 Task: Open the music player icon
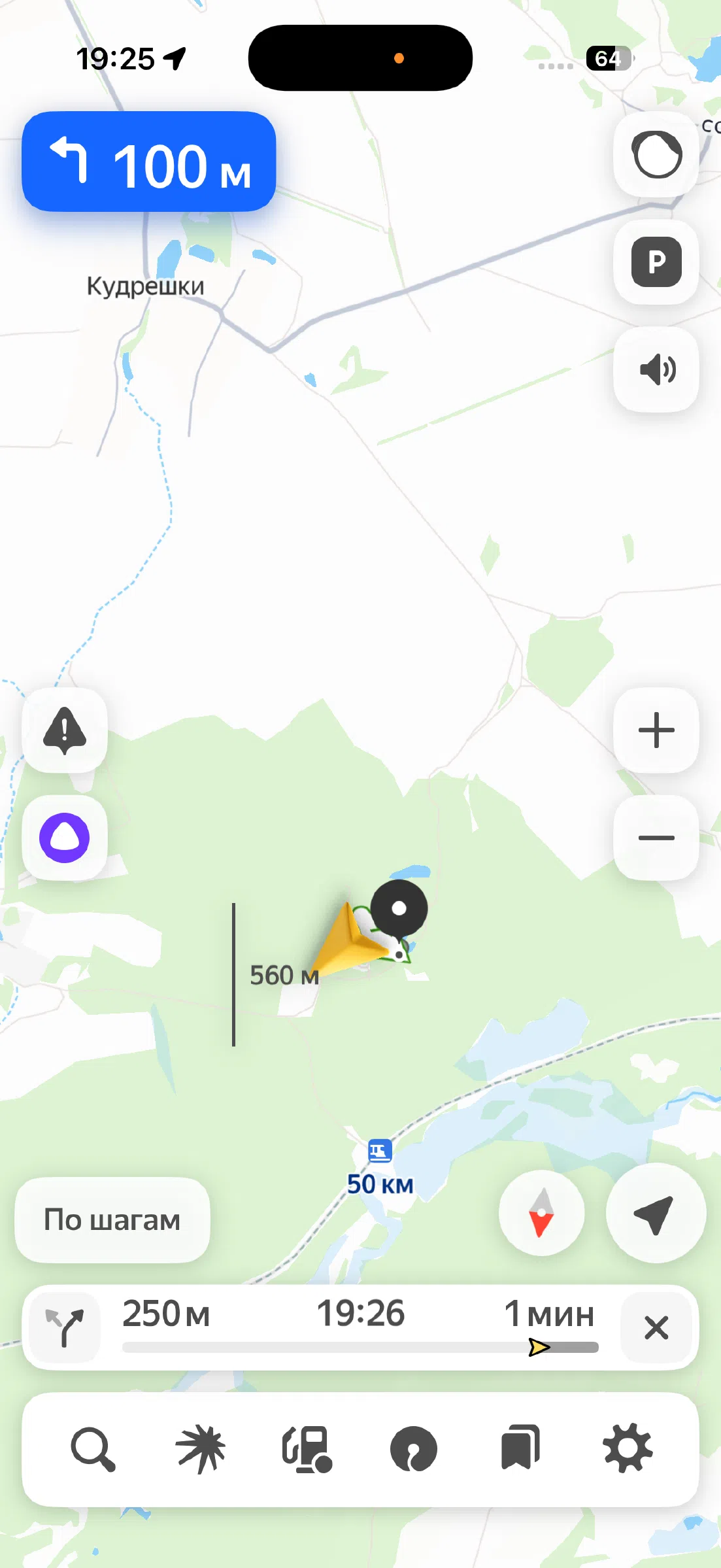click(x=414, y=1449)
